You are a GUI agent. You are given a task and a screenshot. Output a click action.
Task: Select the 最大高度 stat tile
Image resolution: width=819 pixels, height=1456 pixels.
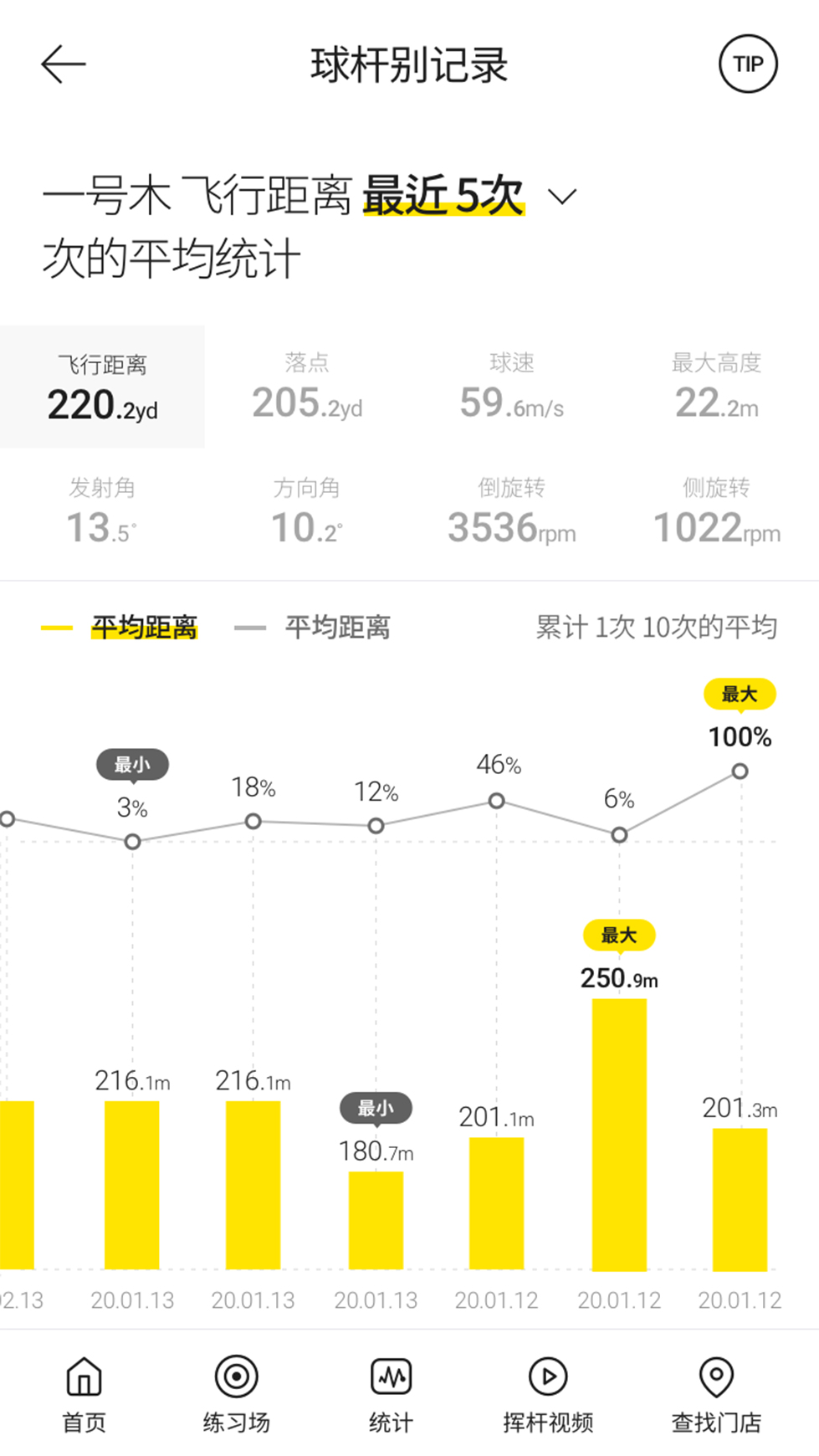point(716,387)
